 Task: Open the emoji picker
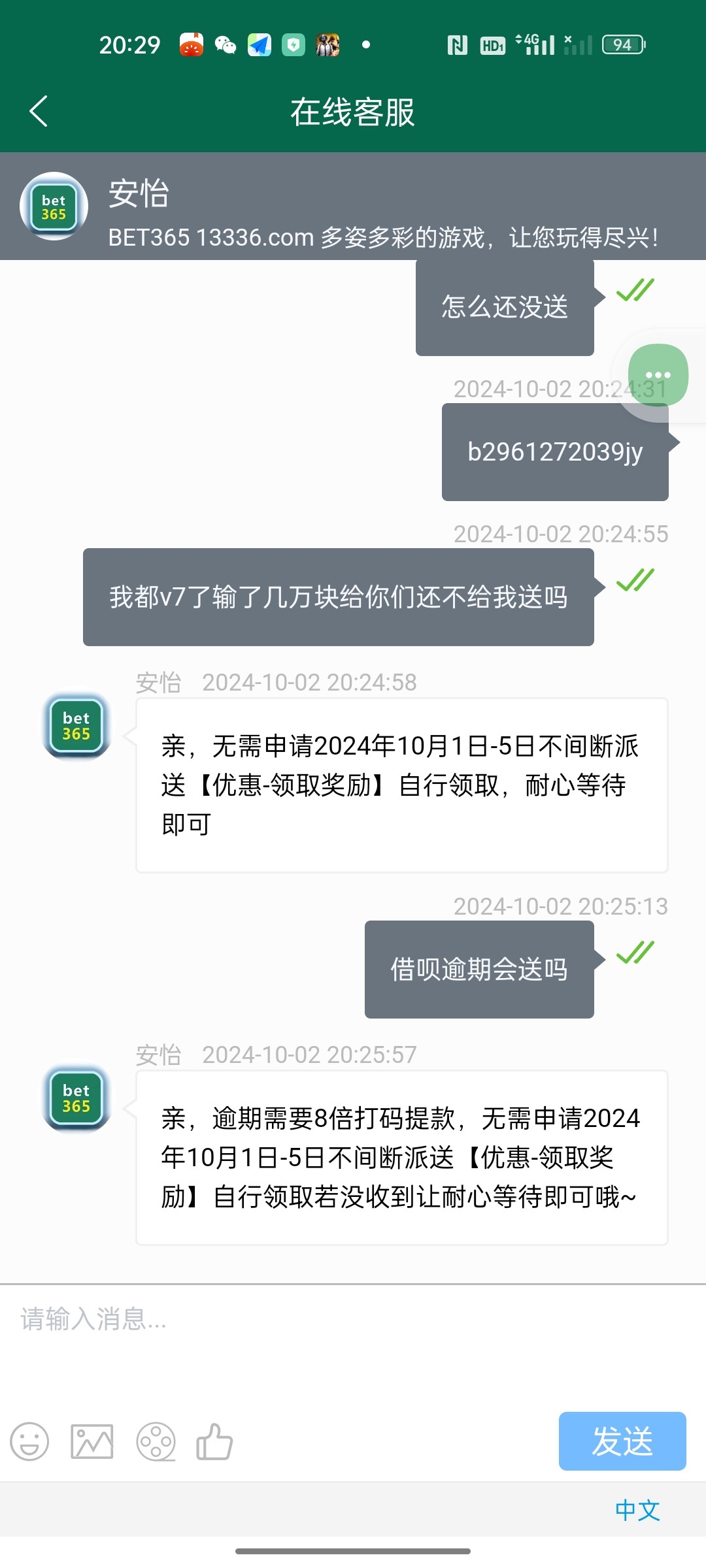[x=29, y=1441]
